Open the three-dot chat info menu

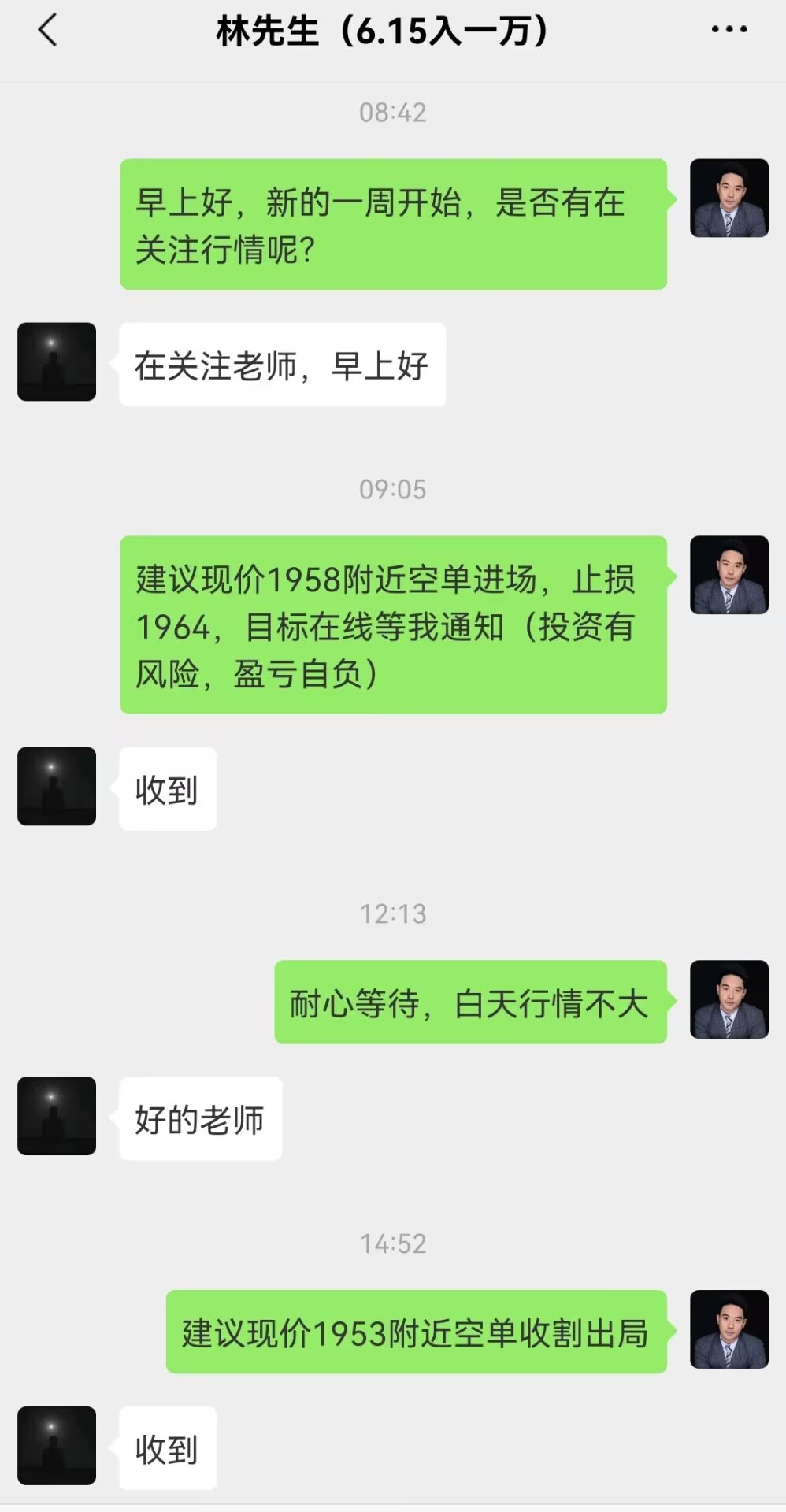(x=729, y=30)
